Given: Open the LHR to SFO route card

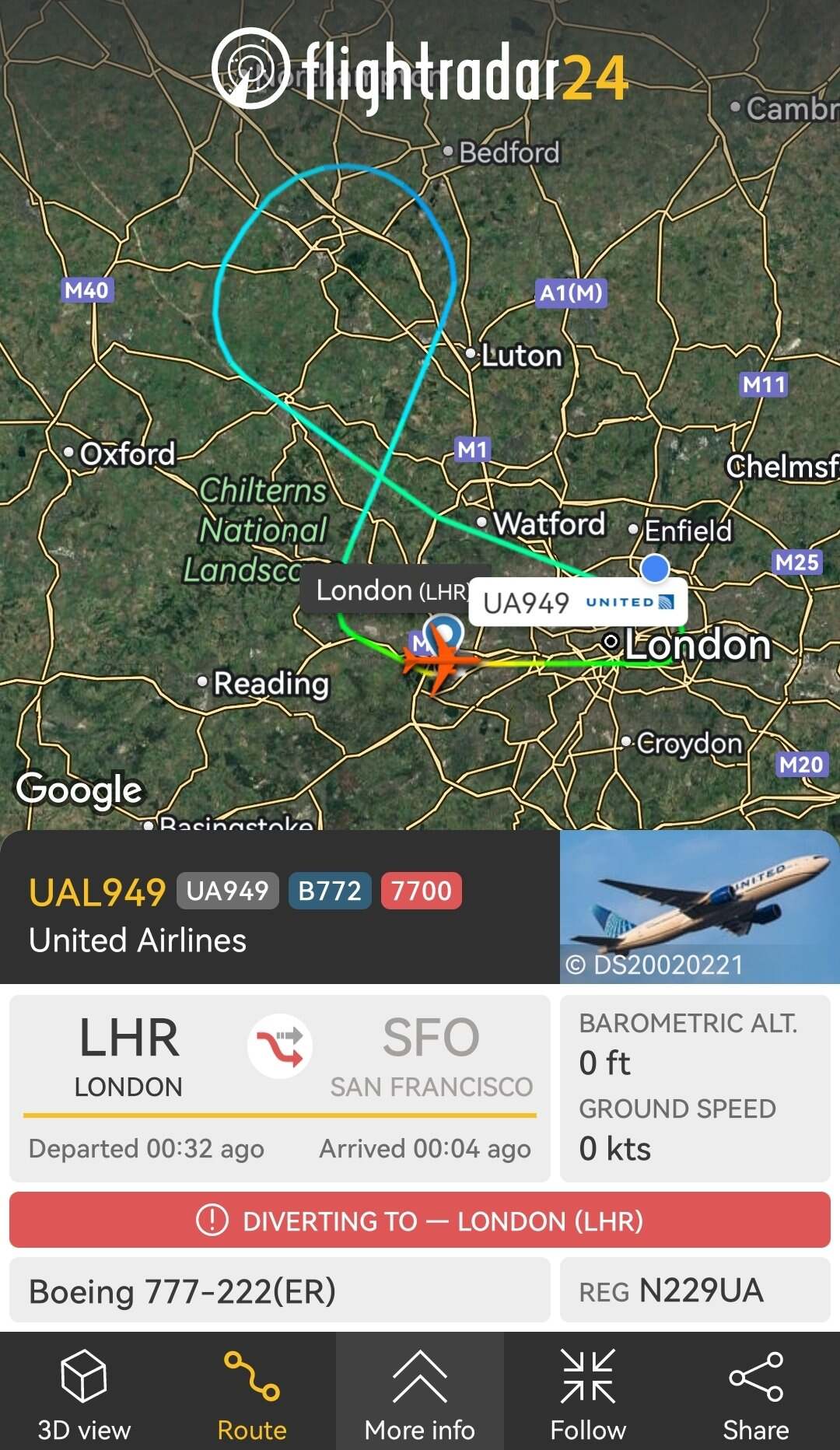Looking at the screenshot, I should point(280,1087).
